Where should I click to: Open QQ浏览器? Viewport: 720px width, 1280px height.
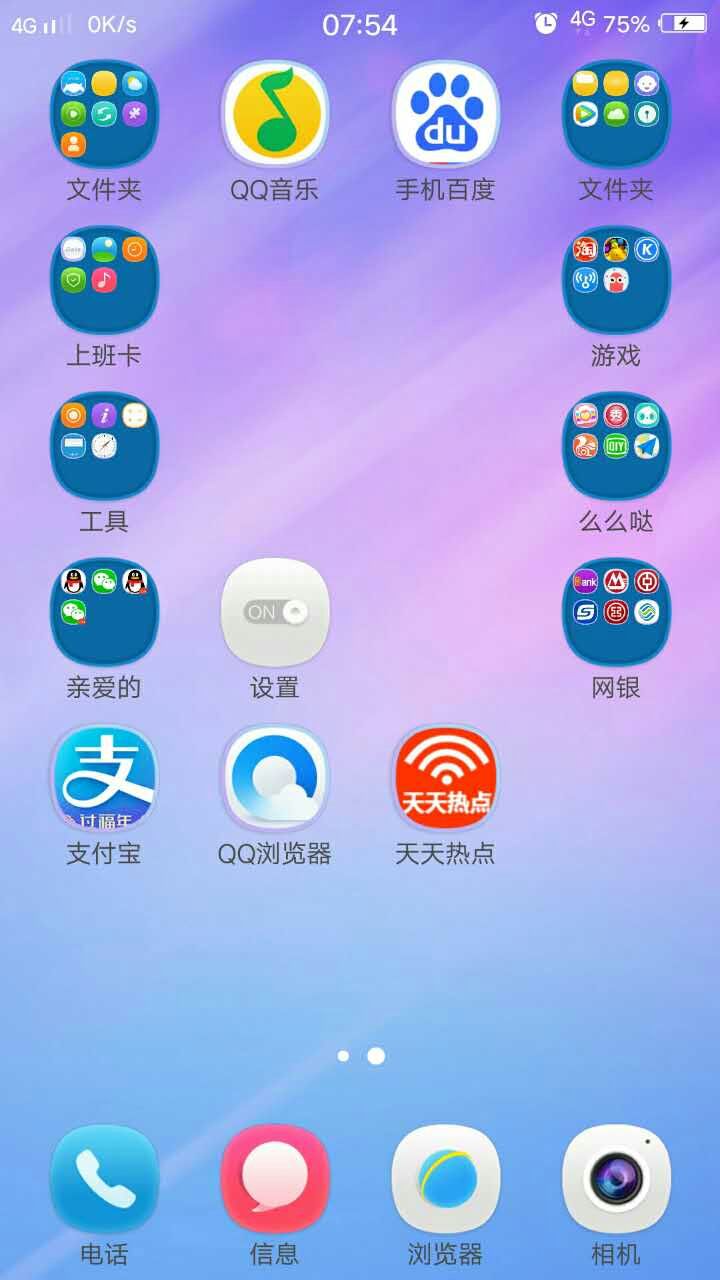click(275, 779)
